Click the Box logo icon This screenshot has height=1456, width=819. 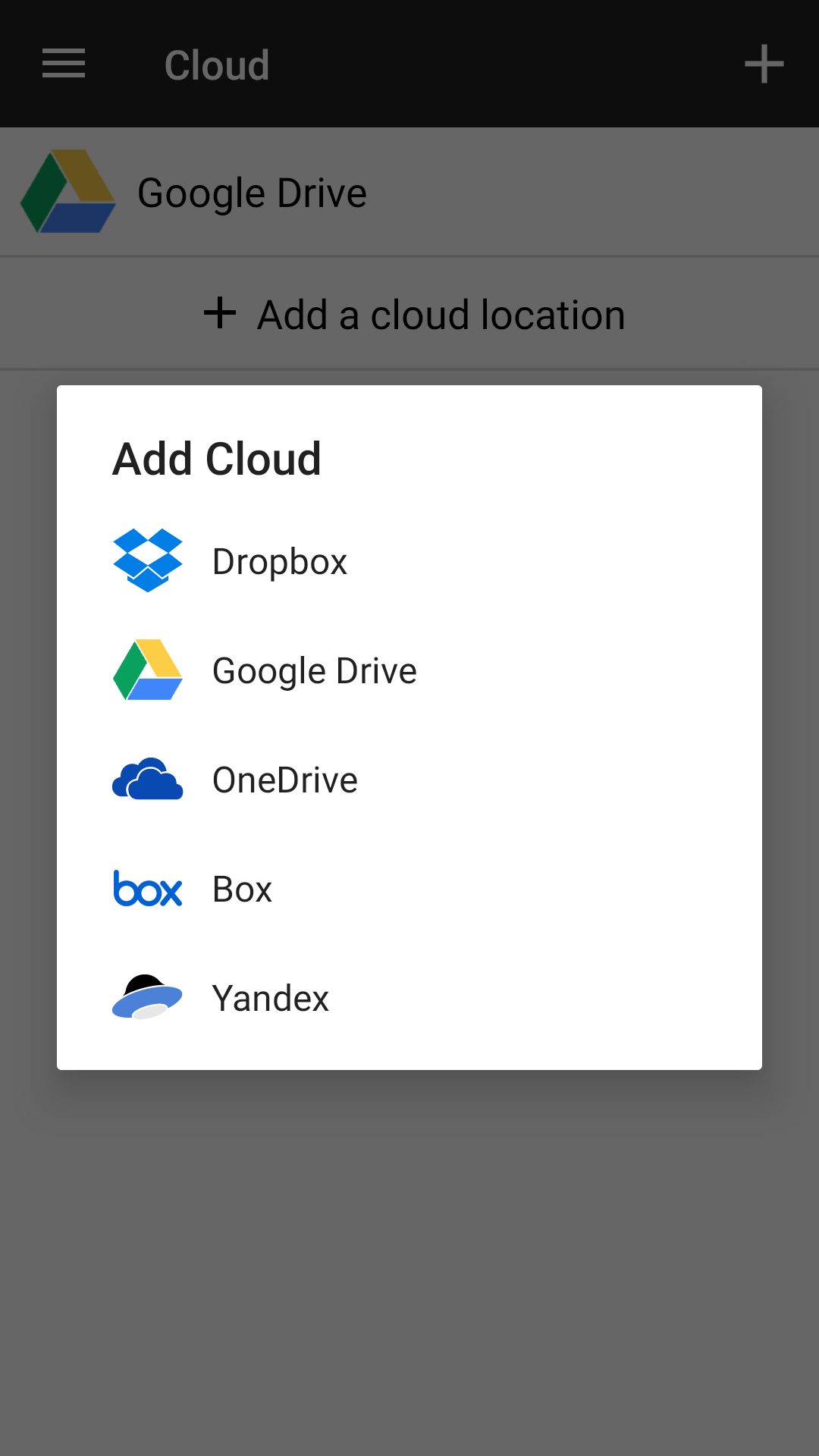pos(148,889)
